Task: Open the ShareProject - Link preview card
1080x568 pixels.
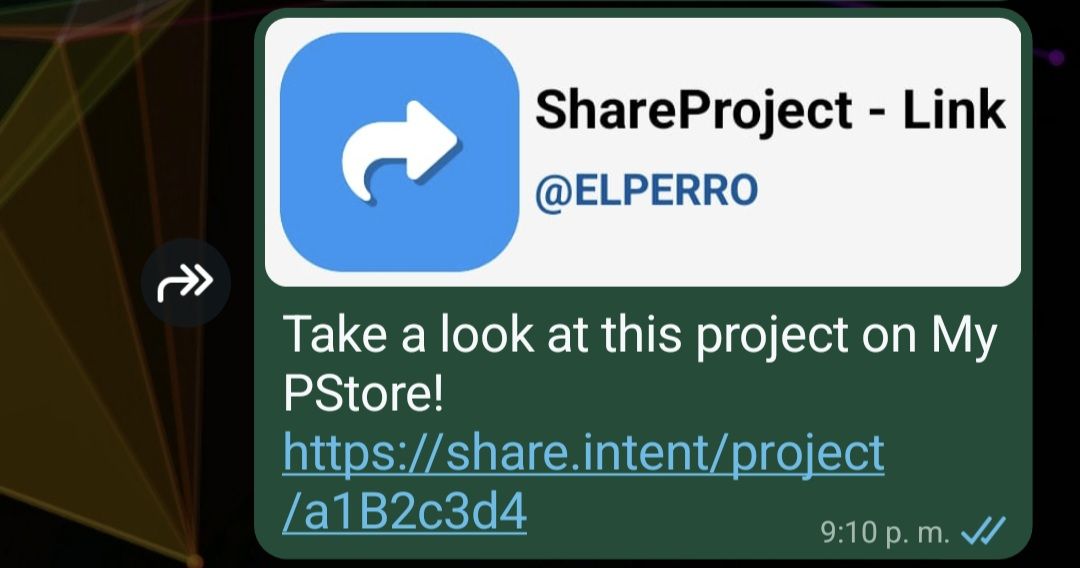Action: tap(642, 152)
